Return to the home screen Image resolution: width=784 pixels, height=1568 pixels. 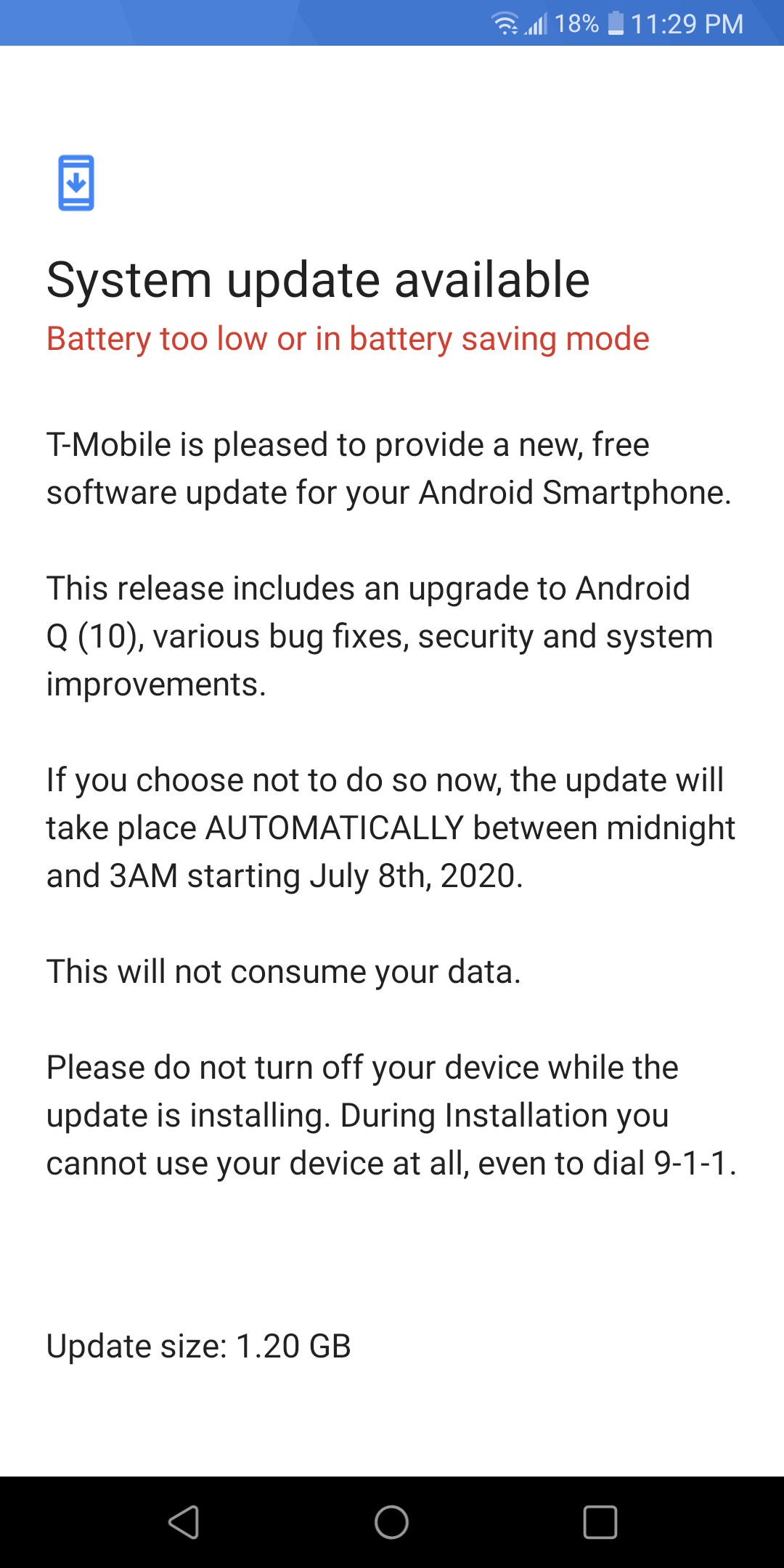click(x=392, y=1522)
